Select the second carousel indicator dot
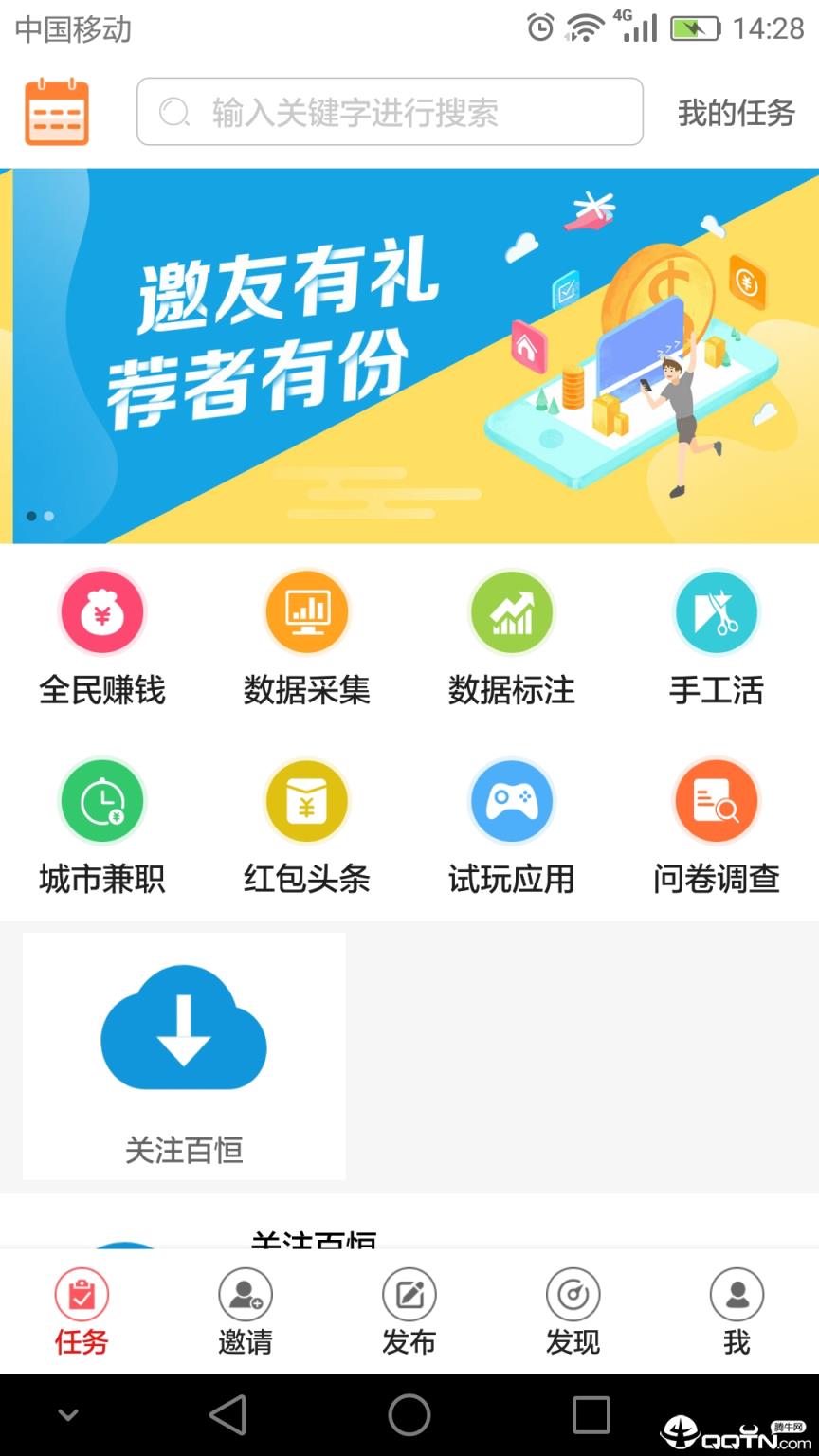Viewport: 819px width, 1456px height. click(x=48, y=517)
